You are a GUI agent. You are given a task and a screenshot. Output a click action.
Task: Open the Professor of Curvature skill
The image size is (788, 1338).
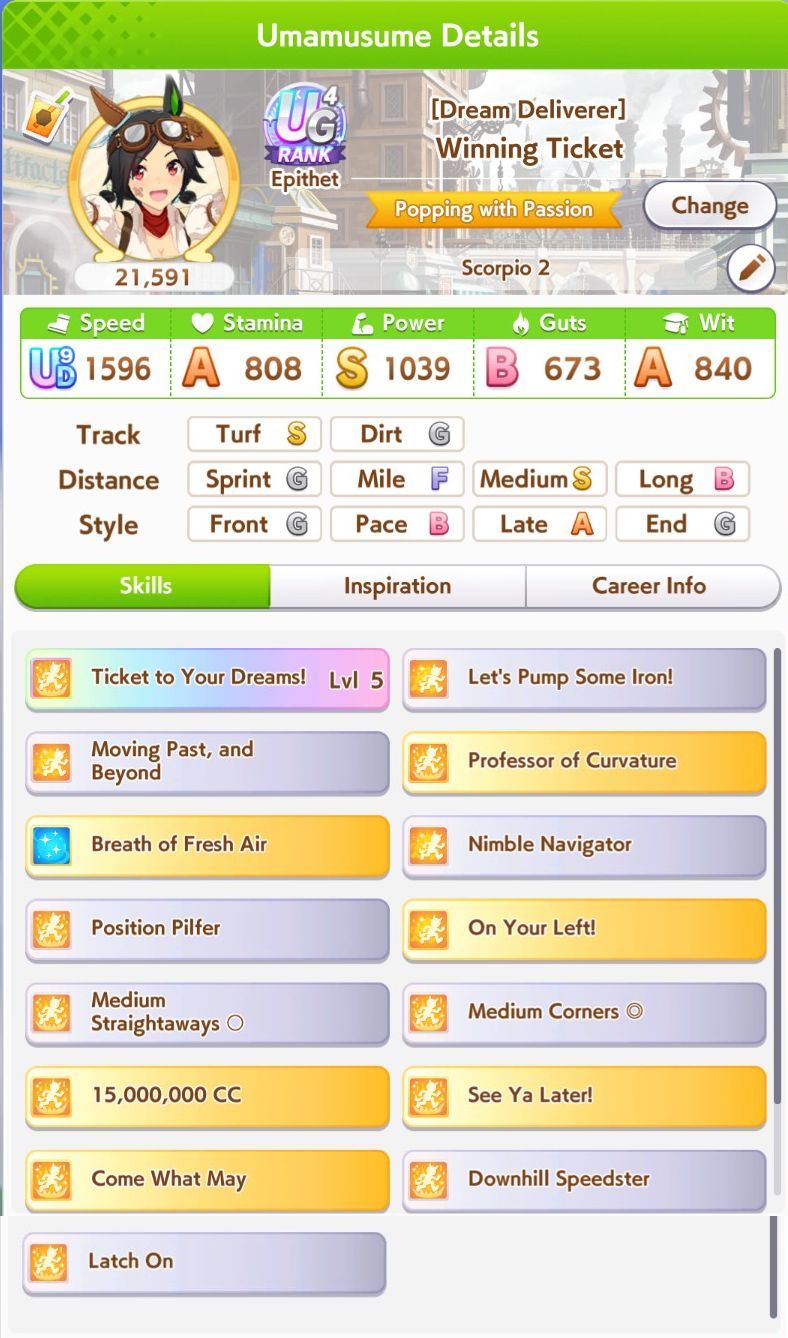coord(584,762)
